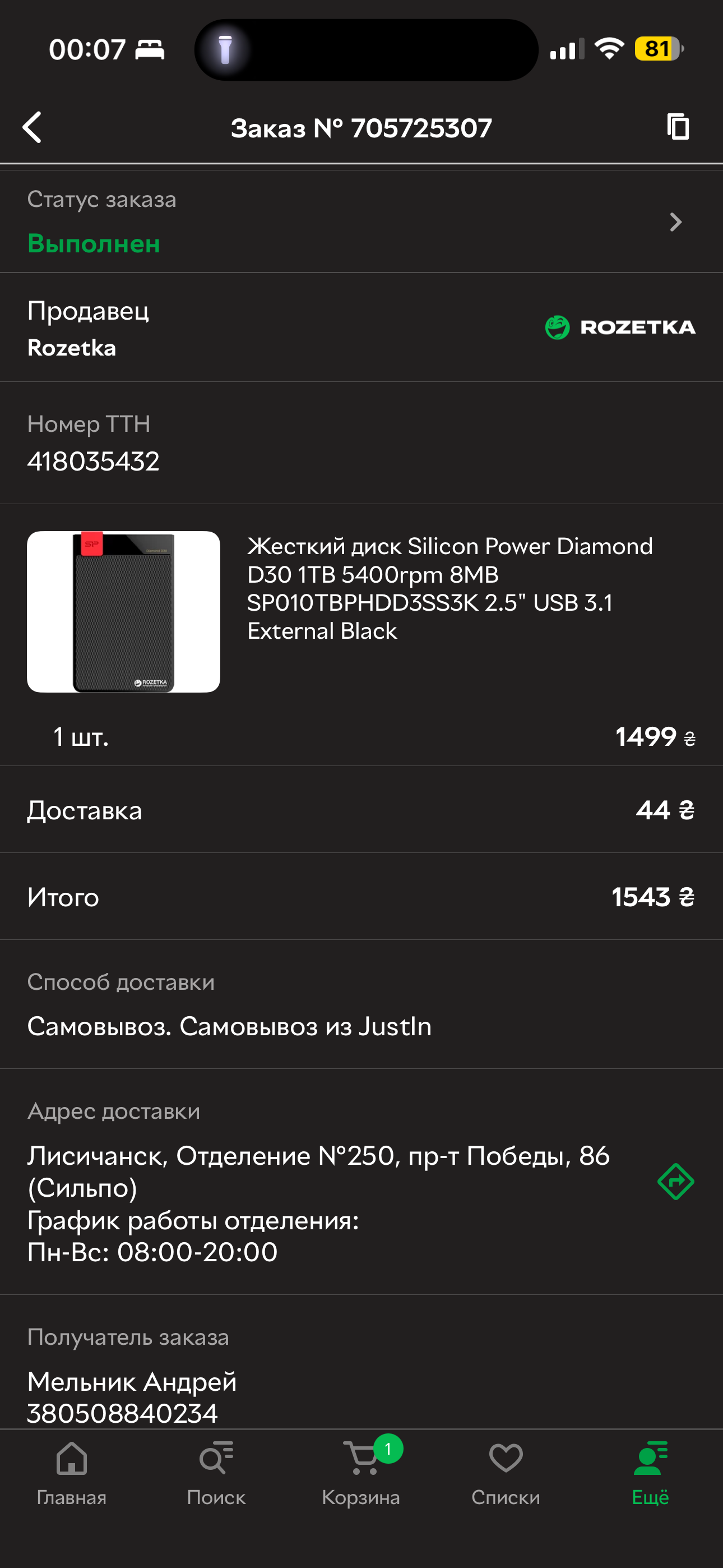Viewport: 723px width, 1568px height.
Task: Open the Корзина cart tab
Action: click(361, 1472)
